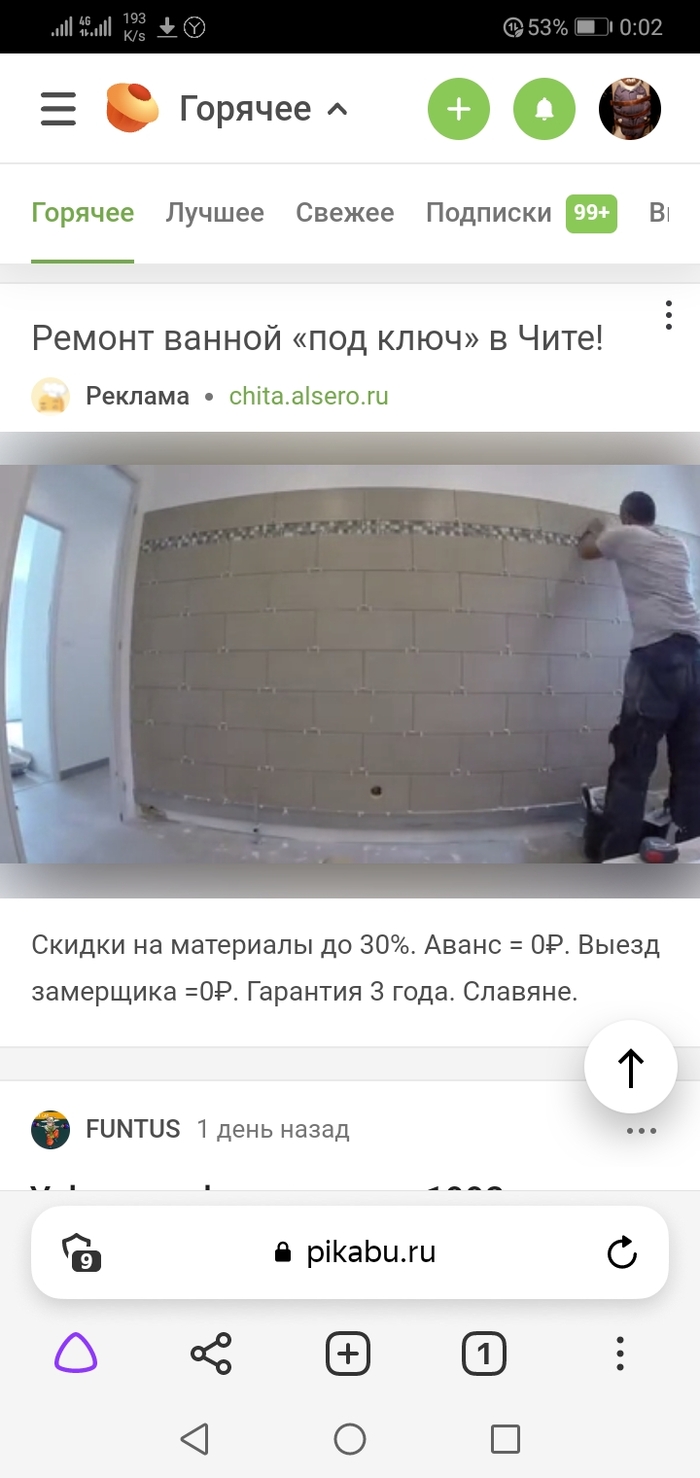Switch to the Лучшее tab
Image resolution: width=700 pixels, height=1478 pixels.
(215, 213)
